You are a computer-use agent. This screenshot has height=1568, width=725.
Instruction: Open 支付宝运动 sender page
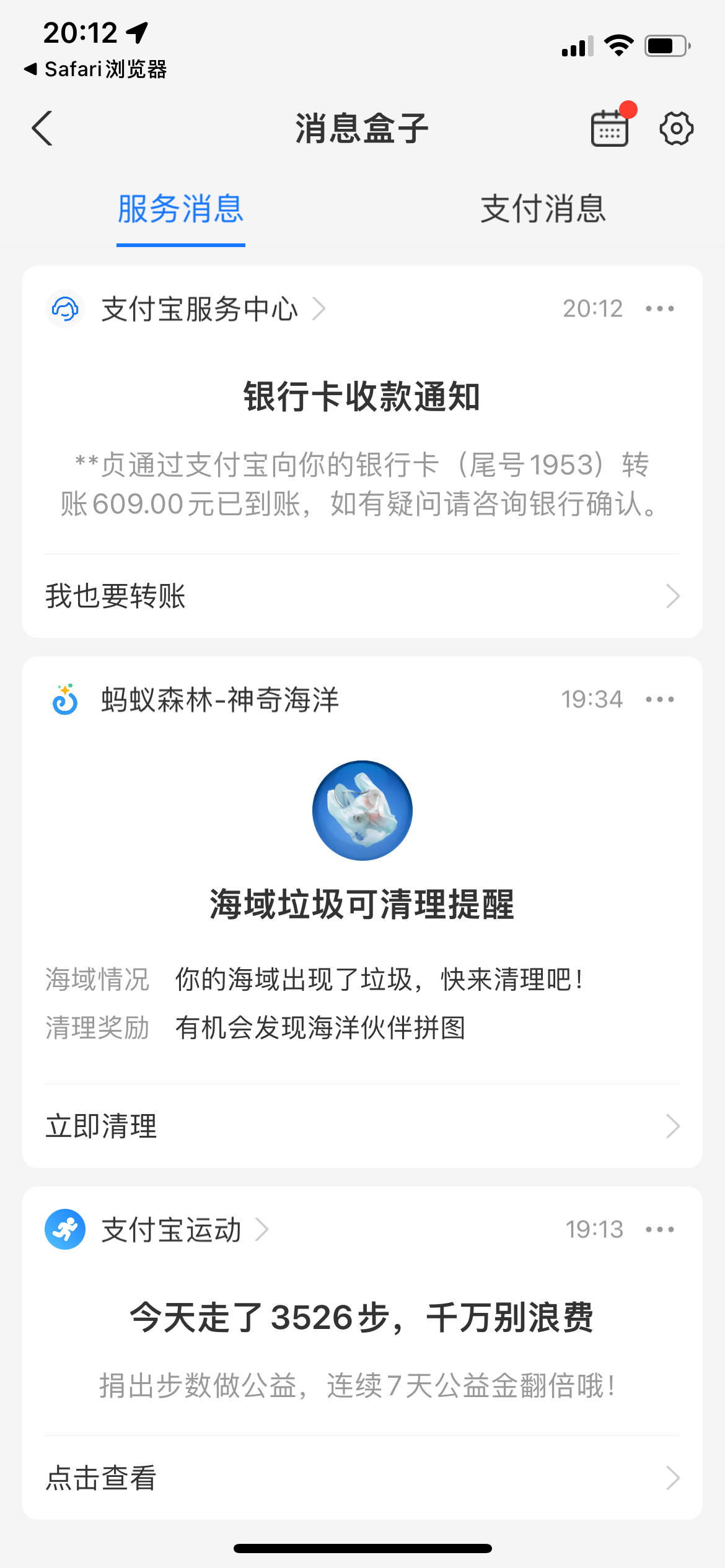(x=171, y=1230)
